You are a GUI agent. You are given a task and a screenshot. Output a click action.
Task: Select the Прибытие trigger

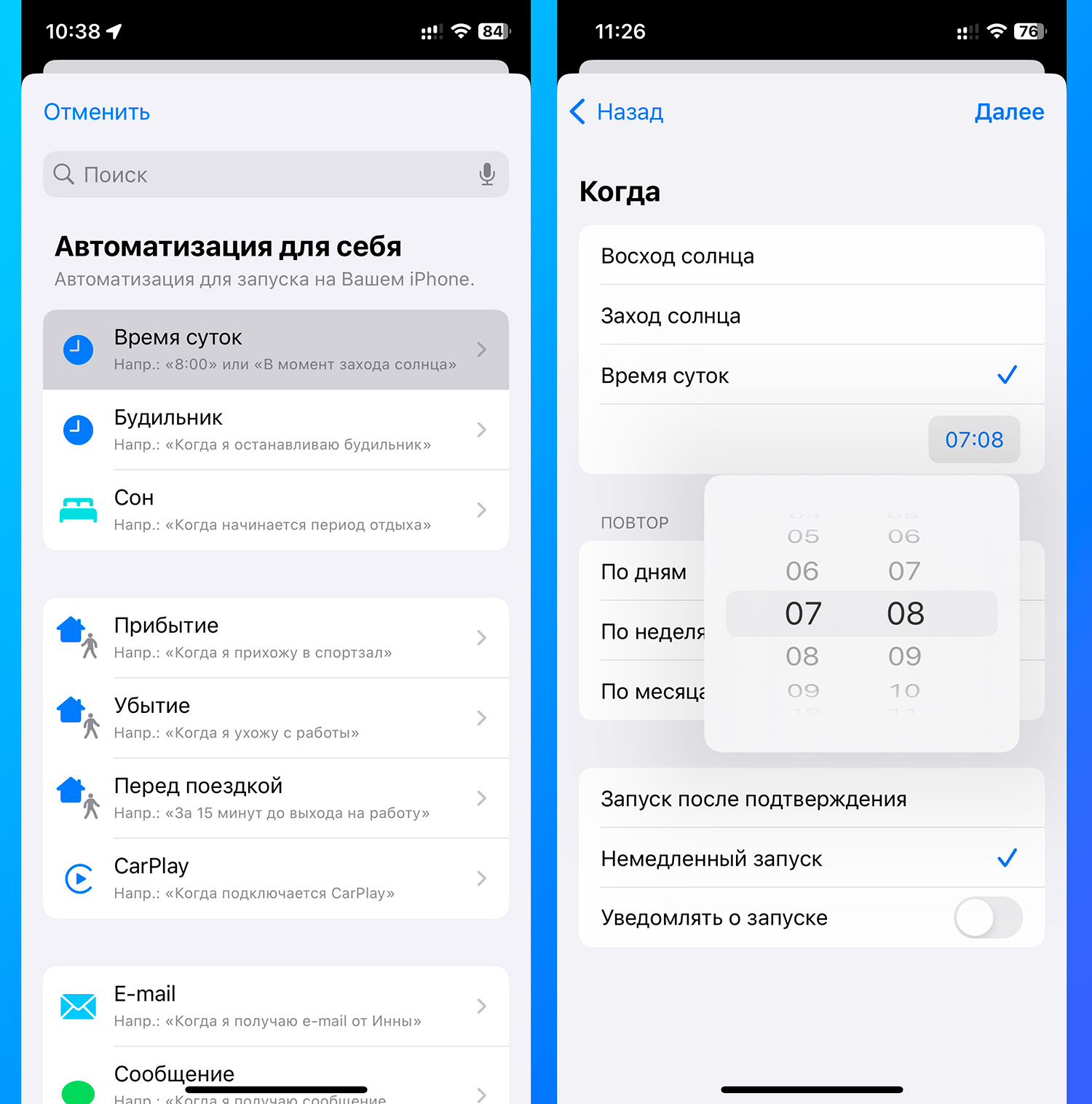click(275, 638)
